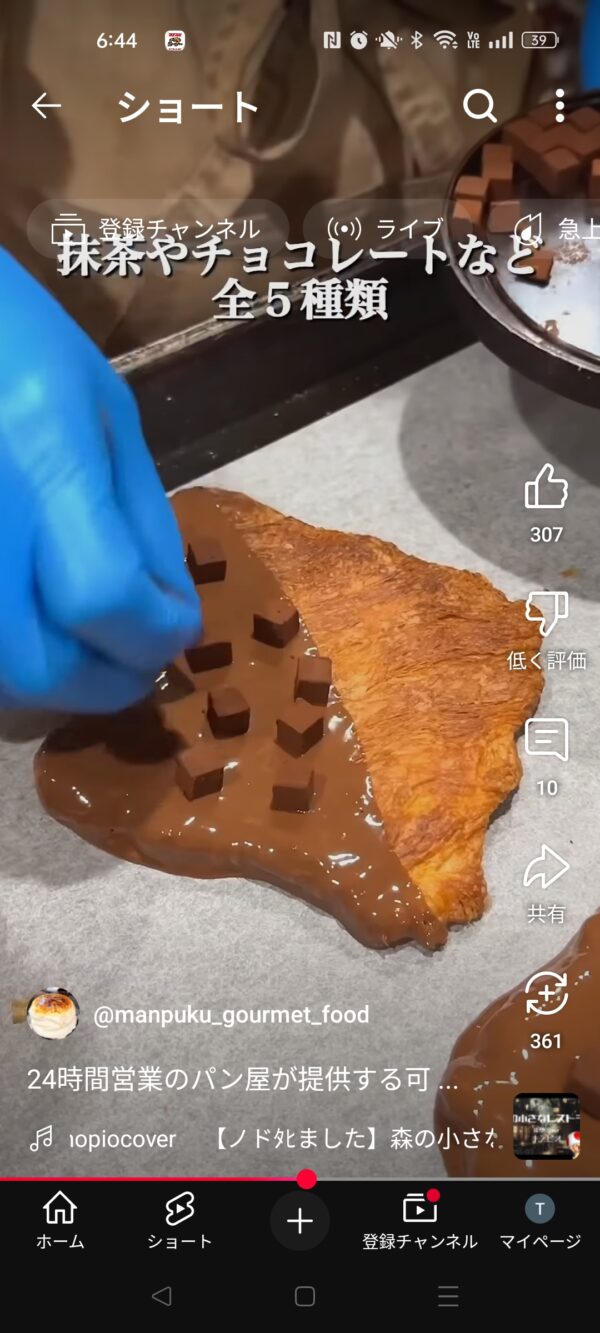Image resolution: width=600 pixels, height=1333 pixels.
Task: Open the comments
Action: [x=546, y=741]
